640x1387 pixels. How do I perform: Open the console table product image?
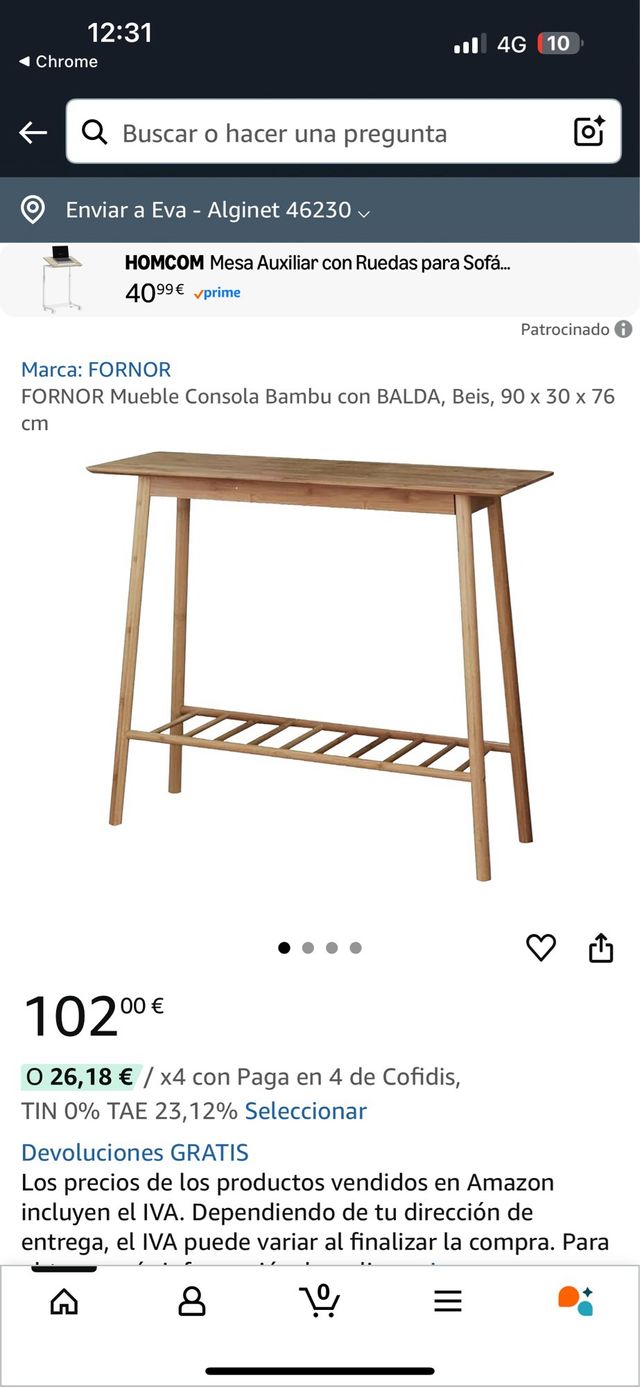tap(320, 665)
